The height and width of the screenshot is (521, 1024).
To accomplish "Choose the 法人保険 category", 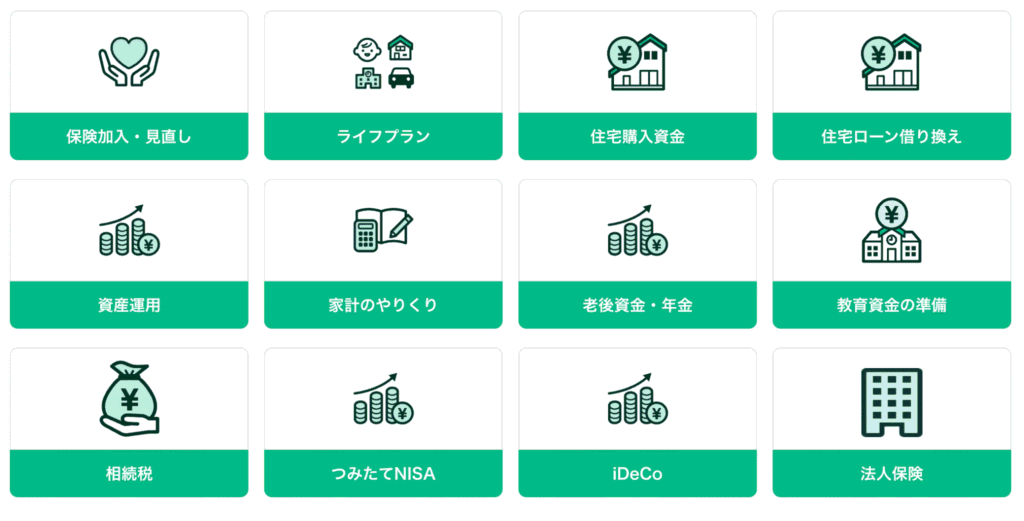I will pyautogui.click(x=891, y=422).
